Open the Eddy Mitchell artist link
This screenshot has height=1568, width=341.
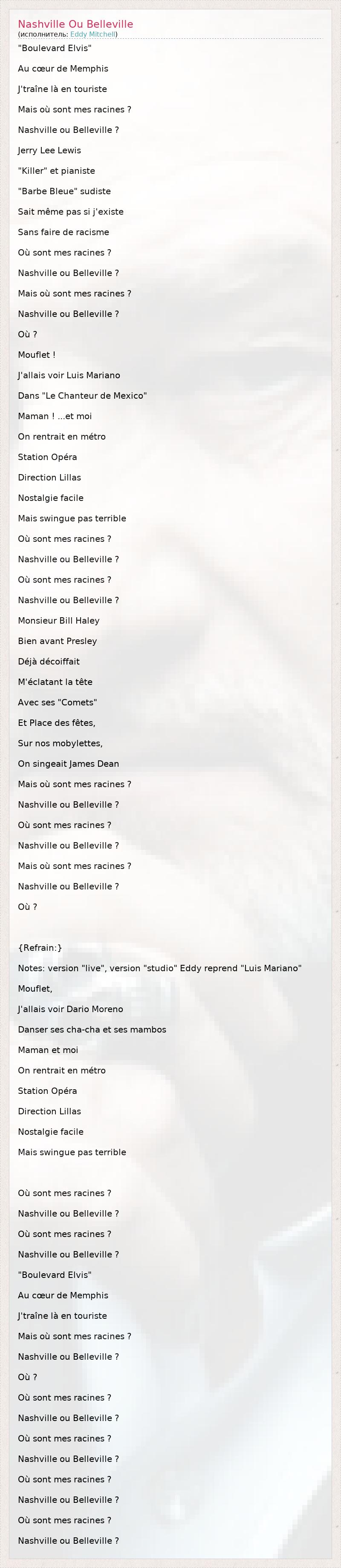pyautogui.click(x=92, y=35)
